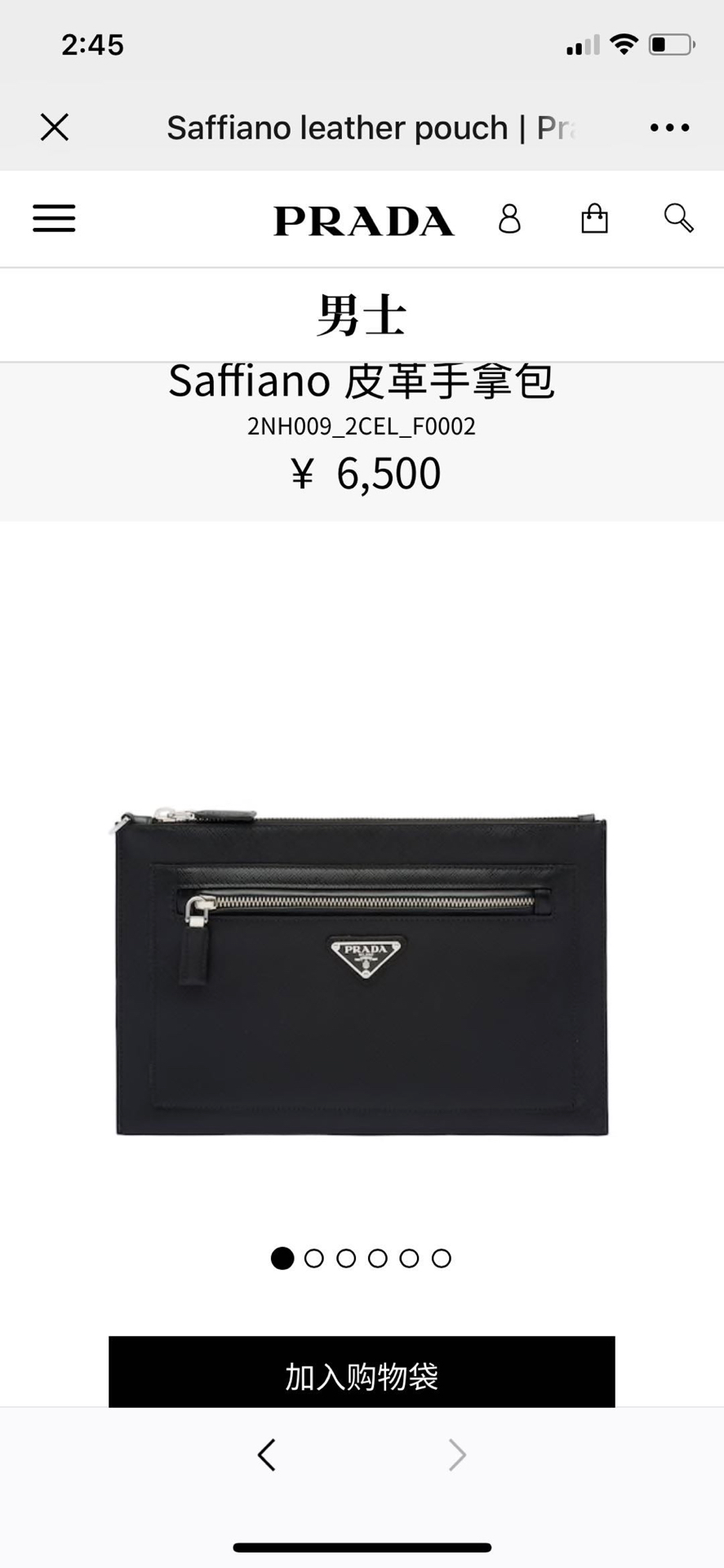Open the three-dot more options menu
The width and height of the screenshot is (724, 1568).
[x=669, y=127]
